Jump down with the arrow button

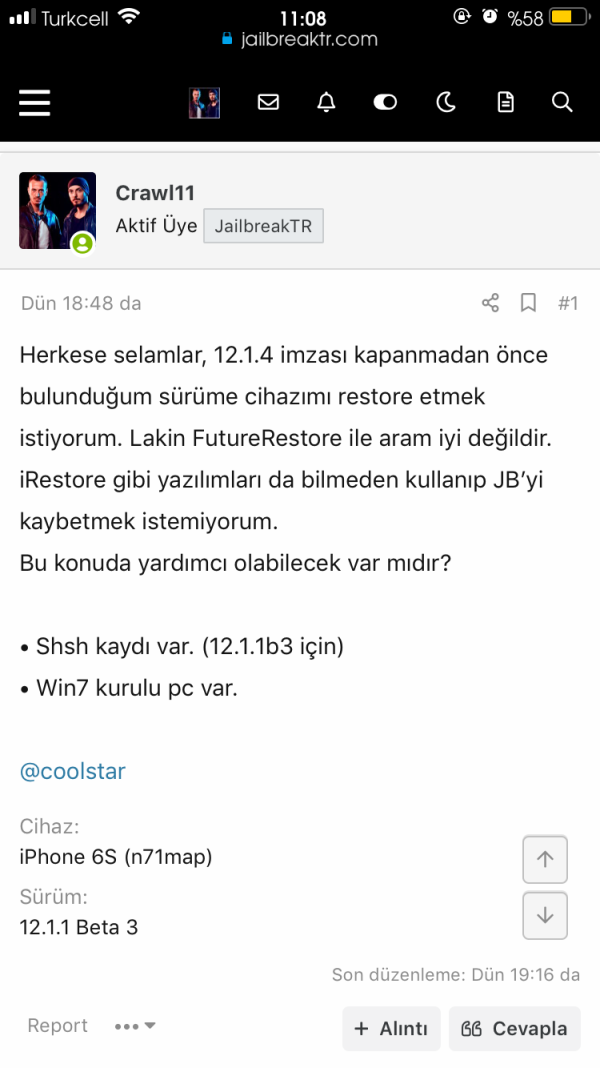pyautogui.click(x=545, y=915)
